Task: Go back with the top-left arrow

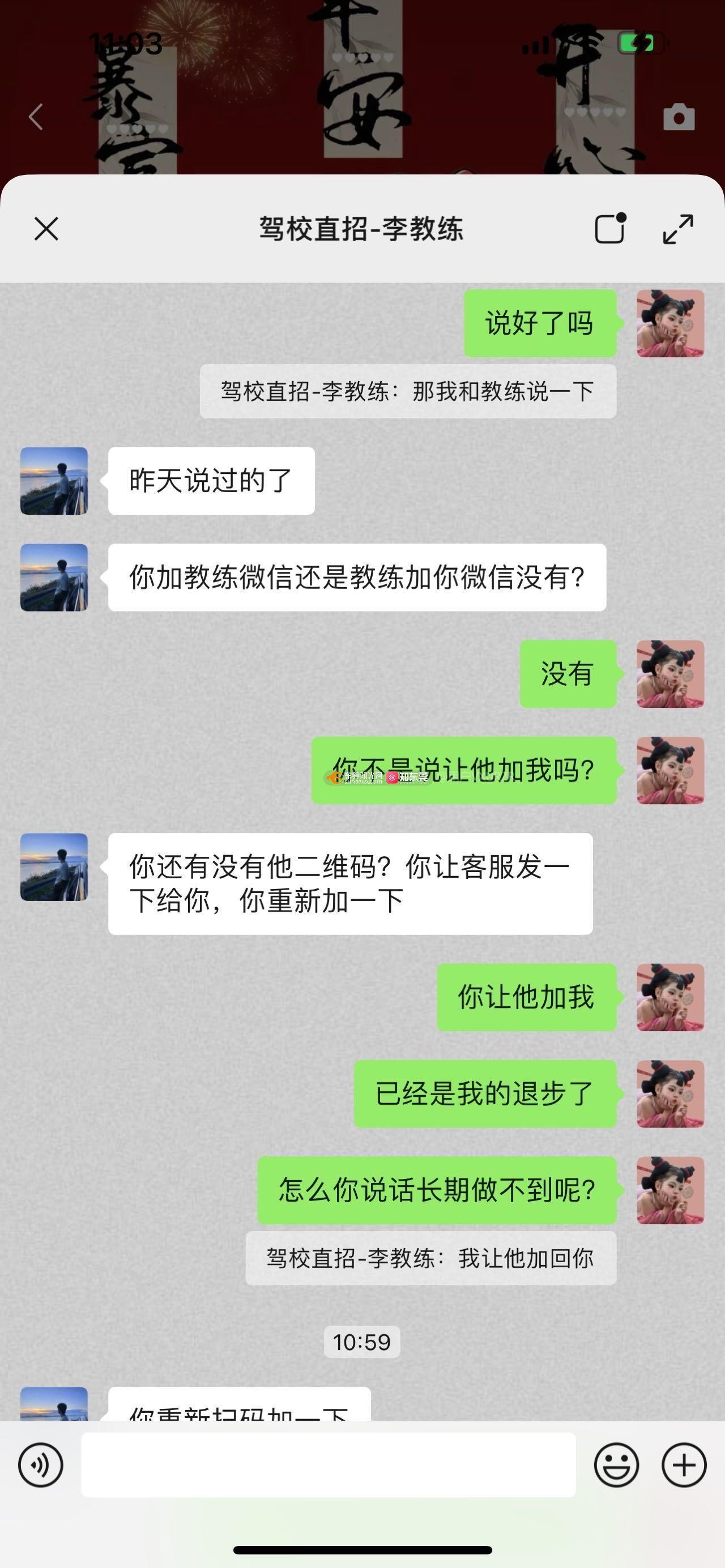Action: pyautogui.click(x=36, y=117)
